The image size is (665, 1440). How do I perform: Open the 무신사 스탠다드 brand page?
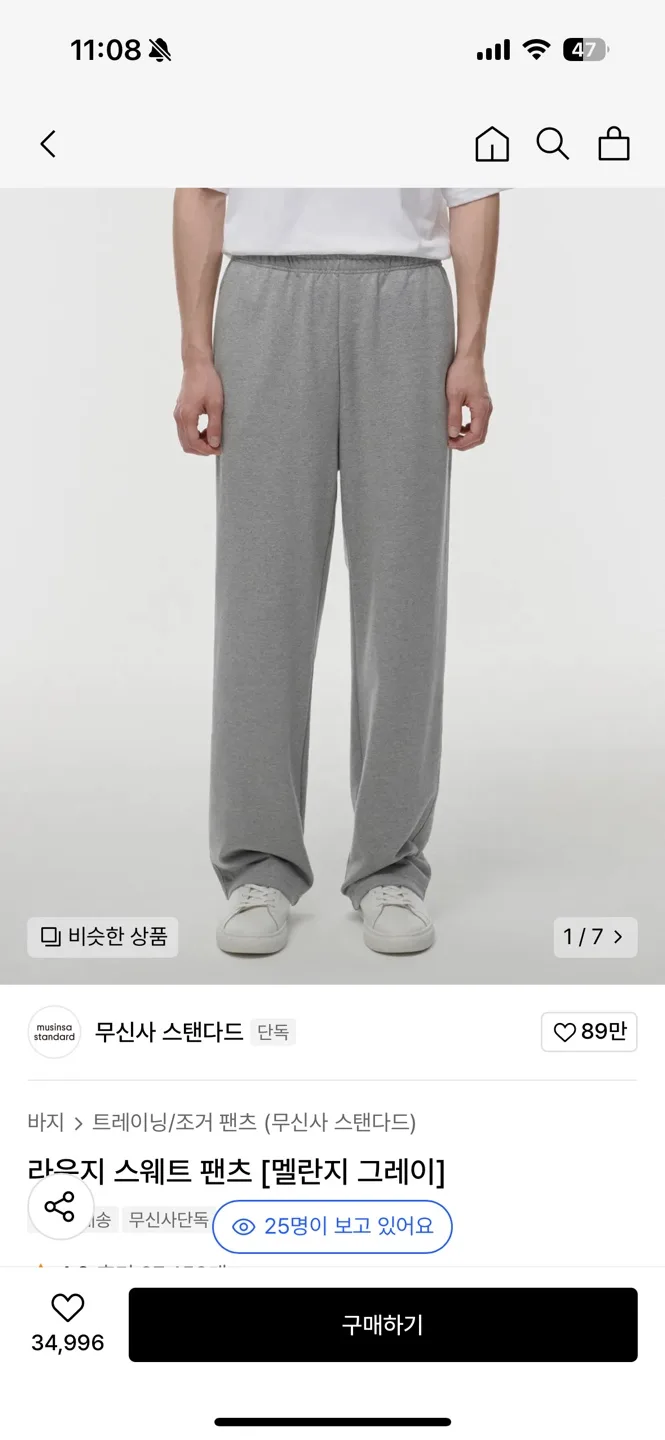(168, 1032)
